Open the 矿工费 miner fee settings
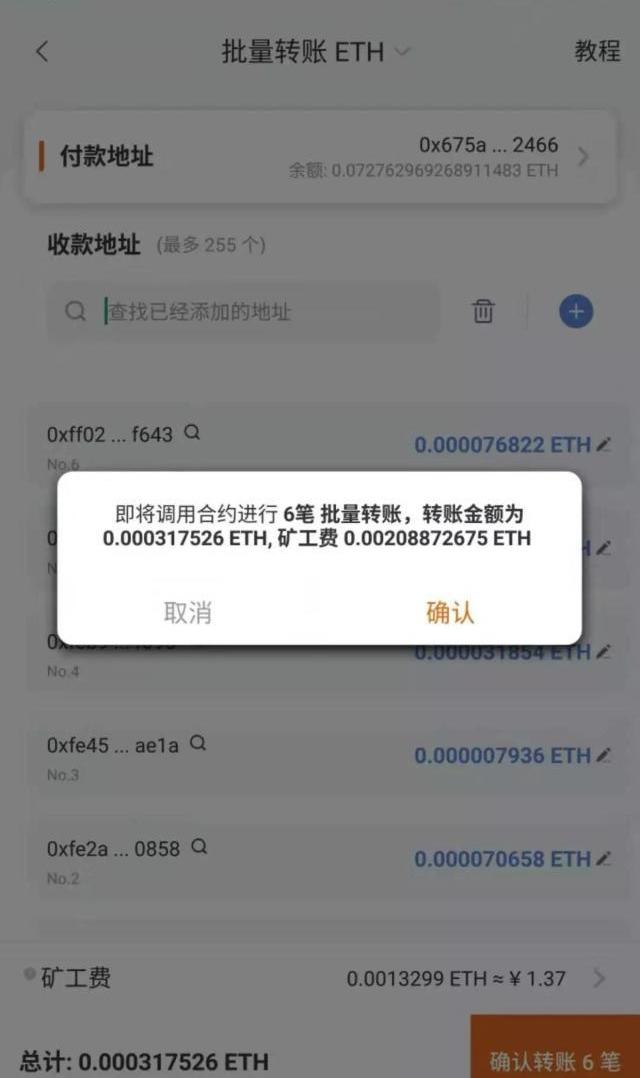640x1078 pixels. pyautogui.click(x=598, y=978)
